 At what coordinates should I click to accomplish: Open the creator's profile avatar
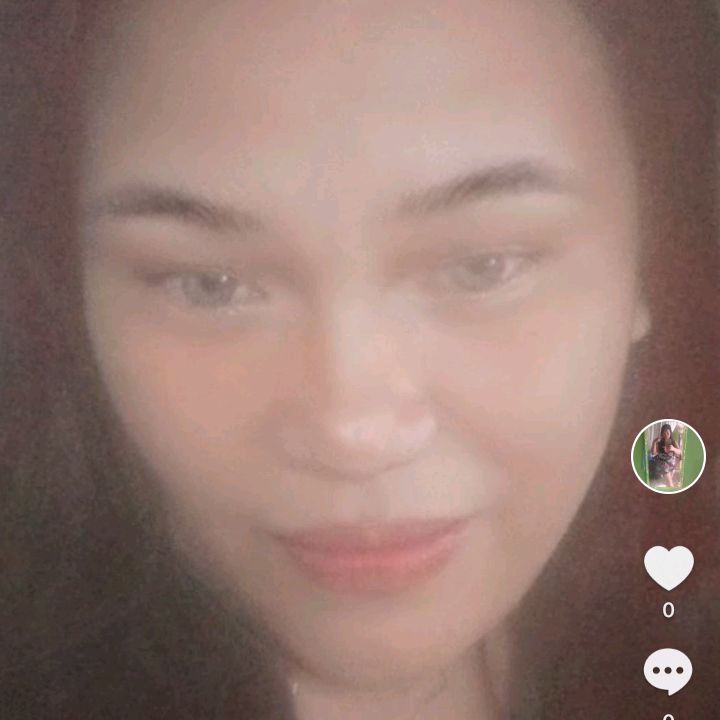(x=668, y=456)
